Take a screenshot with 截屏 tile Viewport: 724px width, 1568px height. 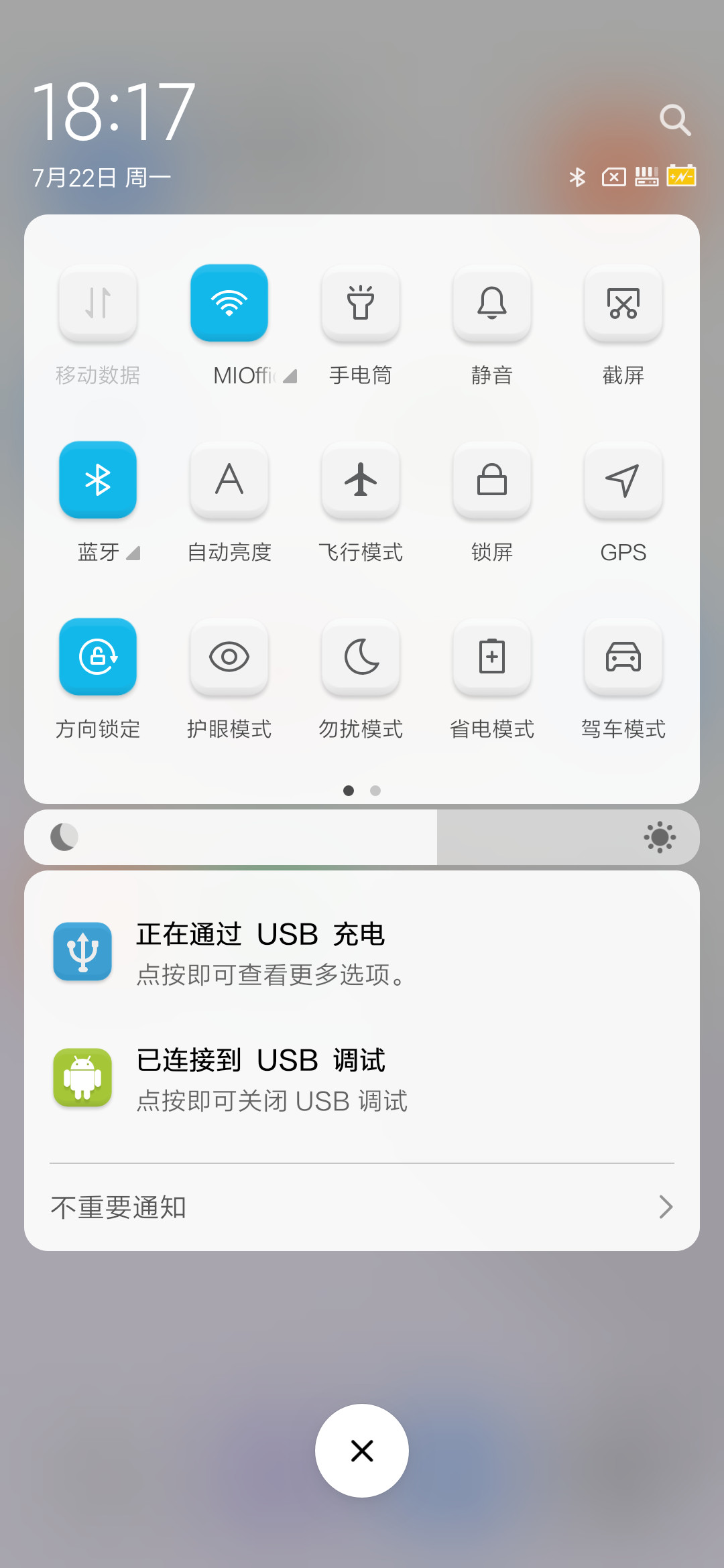(623, 303)
